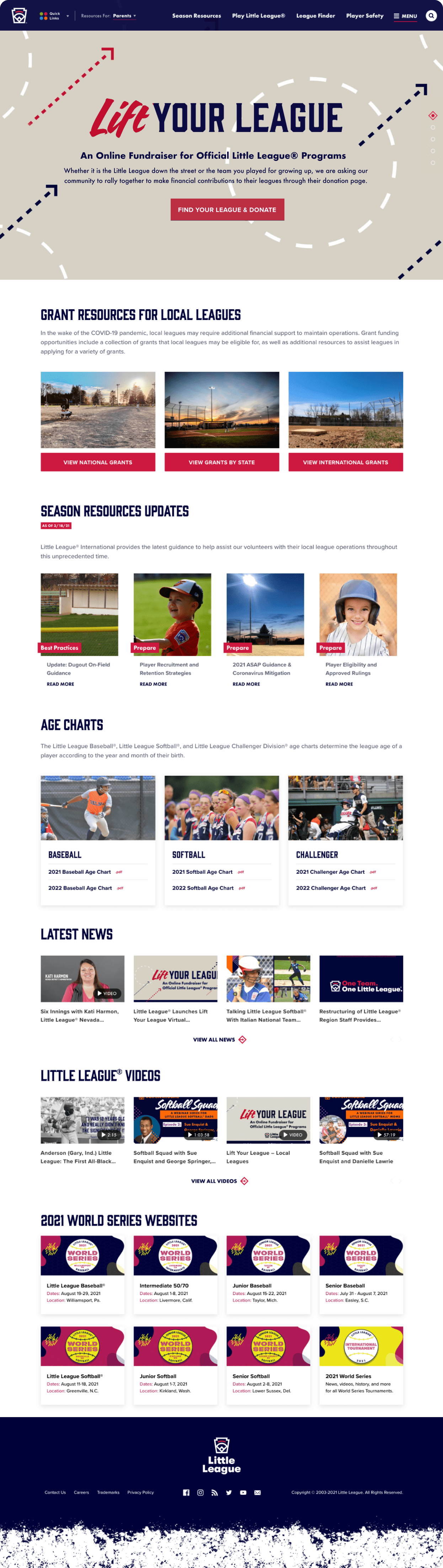
Task: Open Privacy Policy link
Action: [x=140, y=1493]
